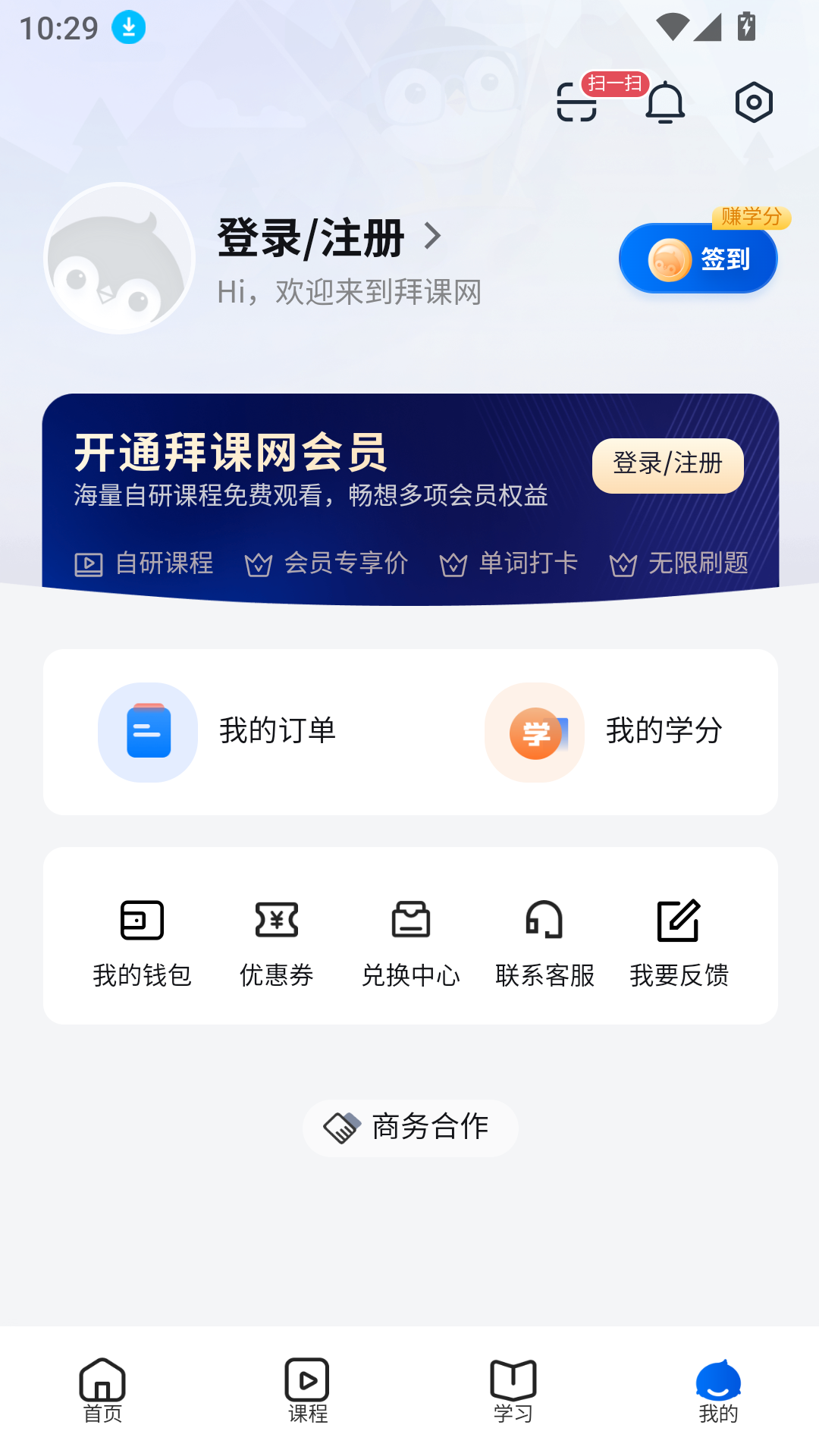Screen dimensions: 819x1456
Task: Switch to the 首页 home tab
Action: click(102, 1390)
